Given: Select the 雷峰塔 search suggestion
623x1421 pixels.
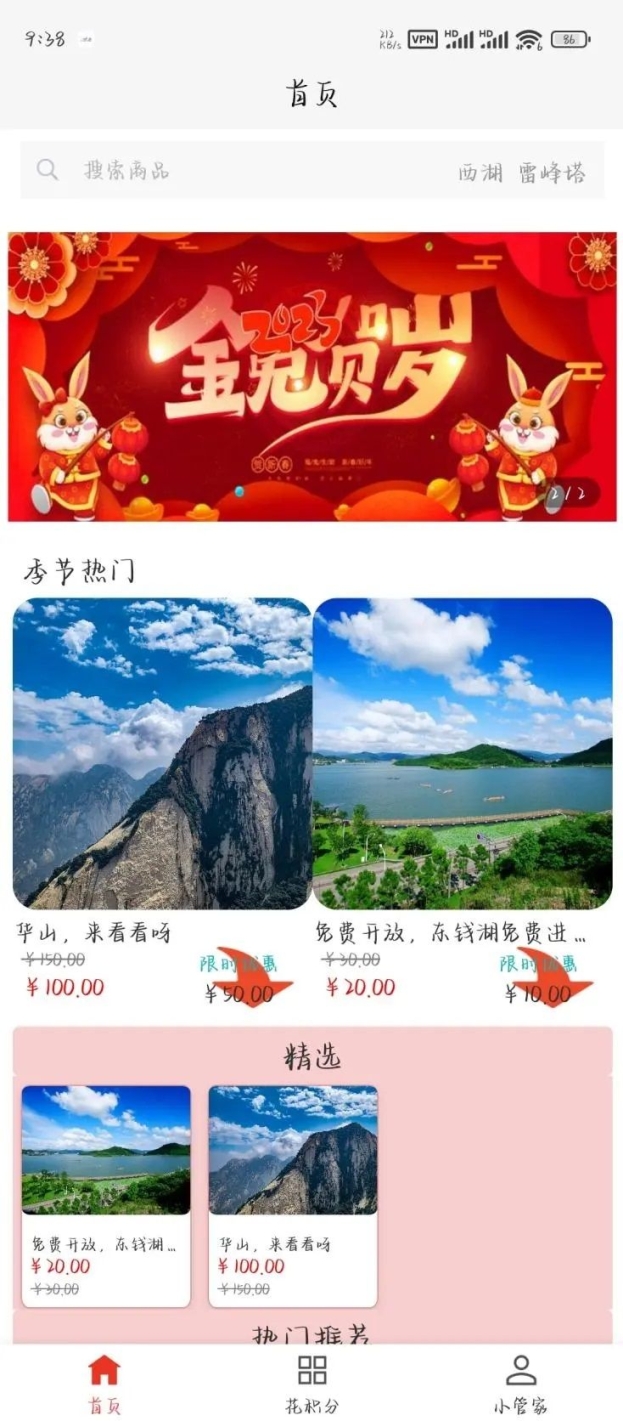Looking at the screenshot, I should [552, 172].
